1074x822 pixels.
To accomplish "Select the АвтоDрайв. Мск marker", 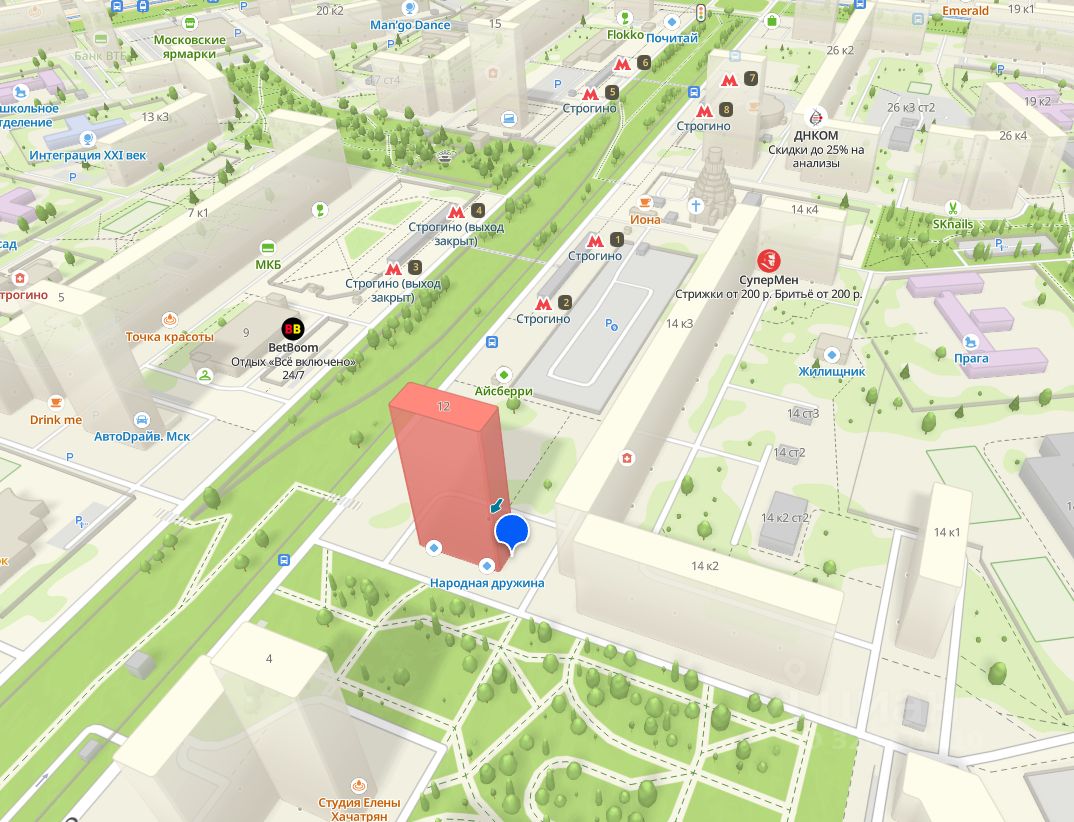I will pos(142,419).
